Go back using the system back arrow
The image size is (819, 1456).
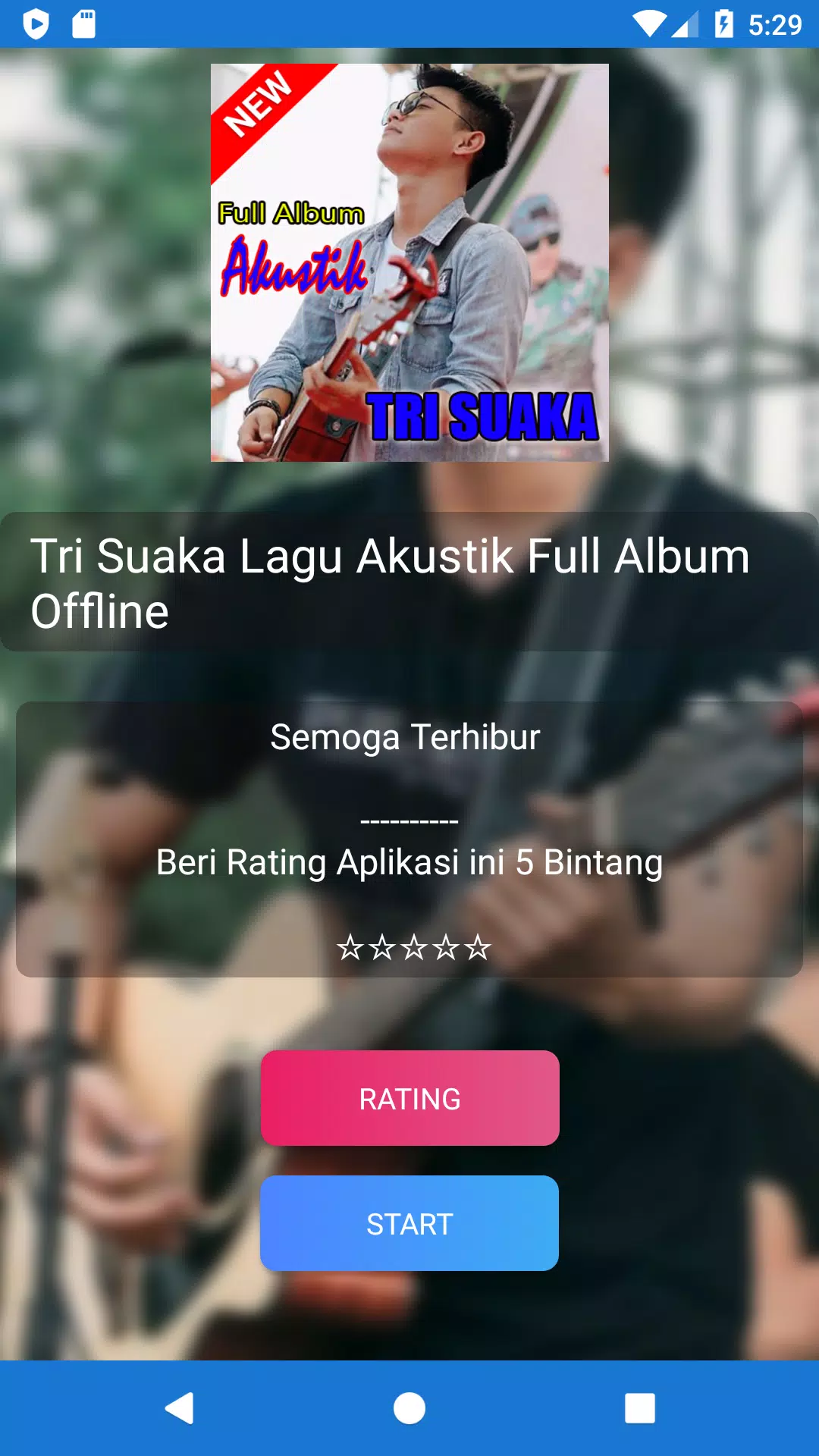click(x=180, y=1408)
